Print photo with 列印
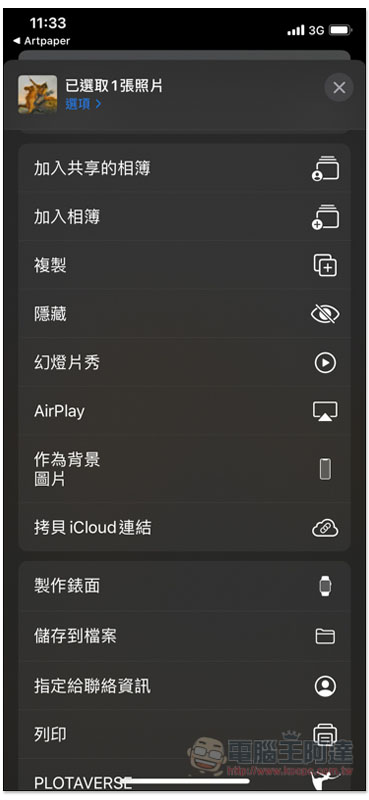The width and height of the screenshot is (369, 800). point(184,735)
